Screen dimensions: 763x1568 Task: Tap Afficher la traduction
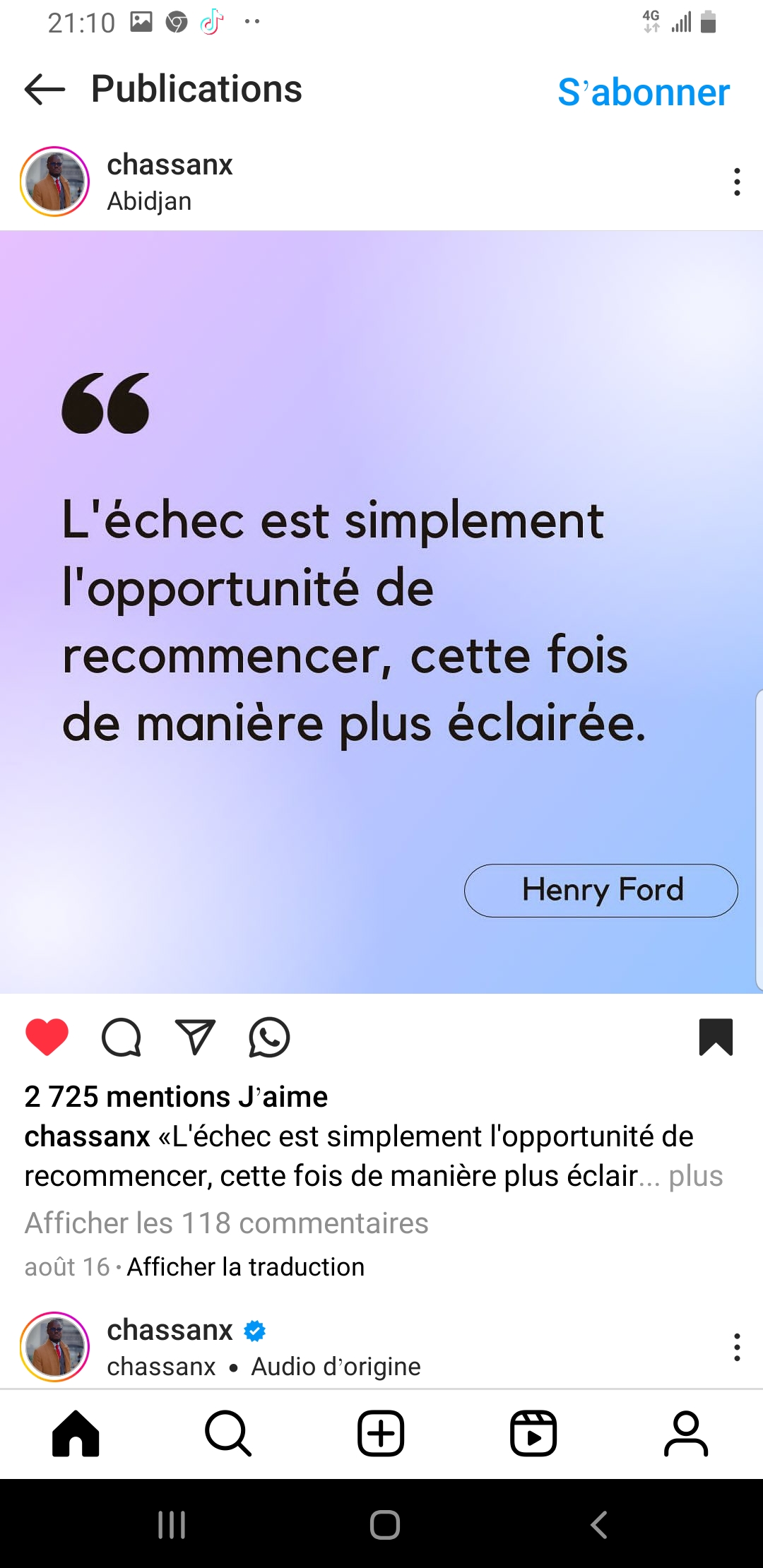[x=245, y=1267]
